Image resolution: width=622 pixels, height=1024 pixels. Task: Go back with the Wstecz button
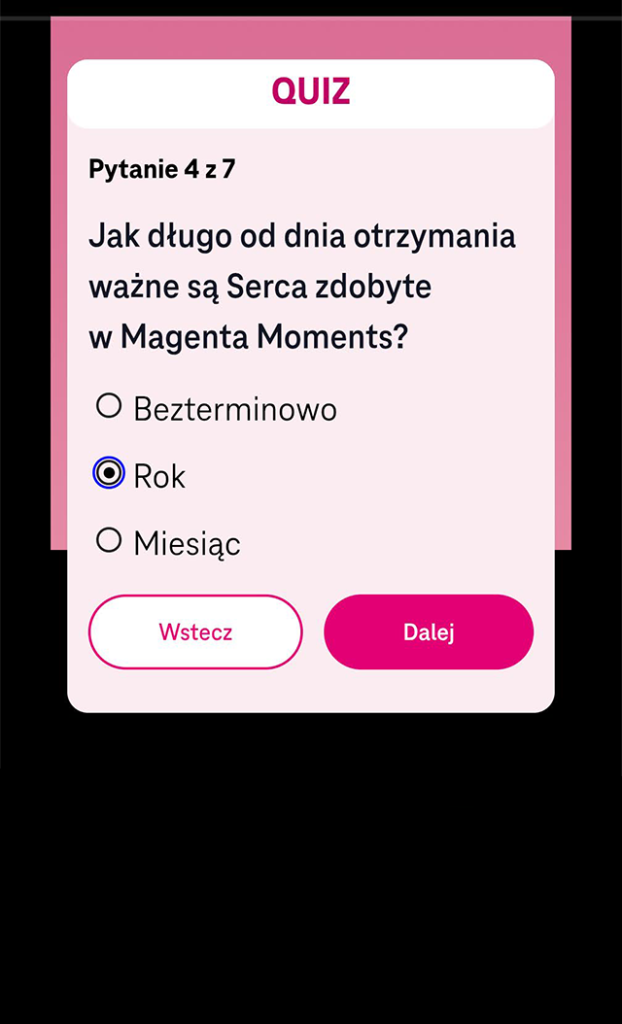195,632
